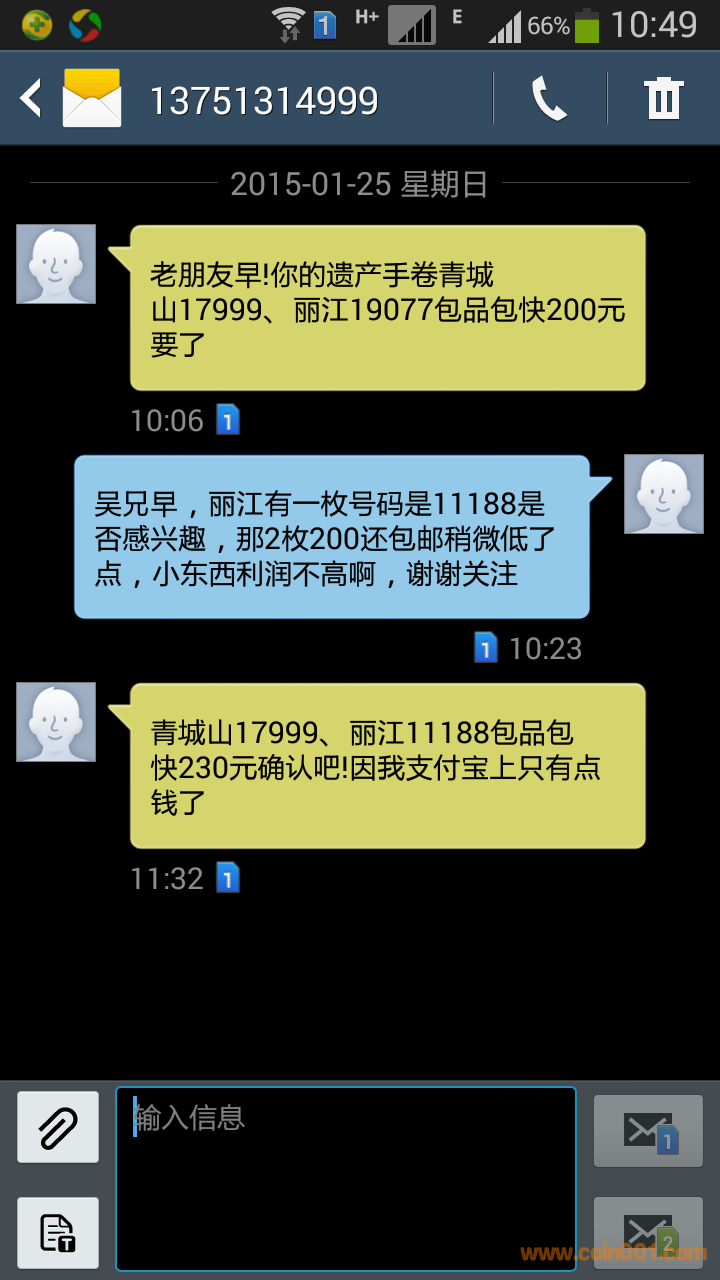
Task: Tap the 输入信息 message input field
Action: tap(346, 1178)
